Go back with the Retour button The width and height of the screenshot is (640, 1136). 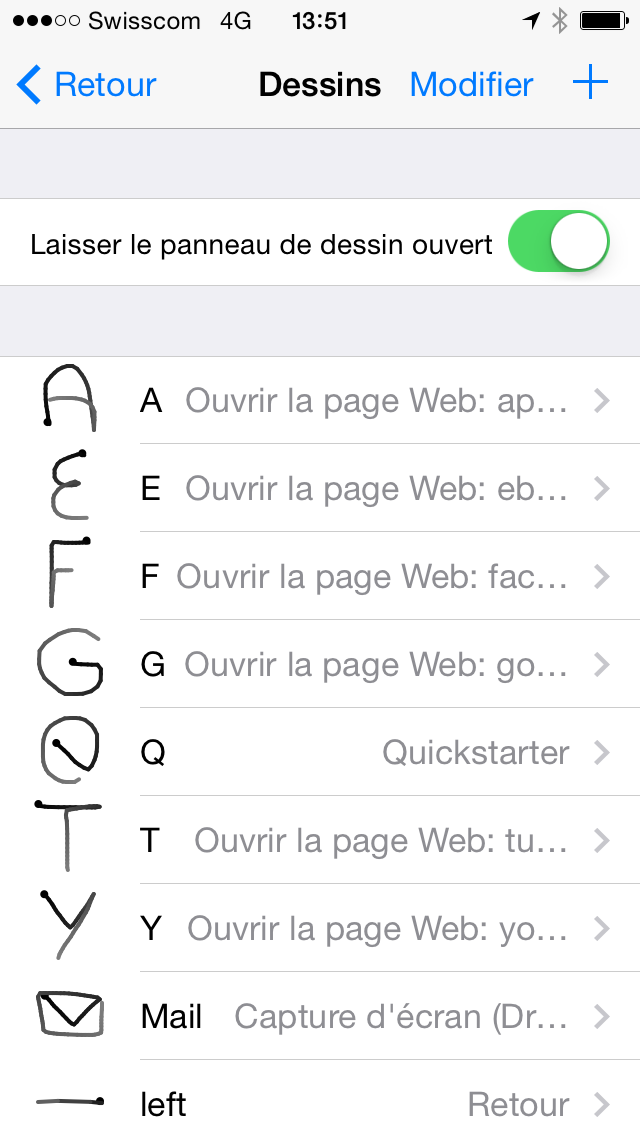click(86, 85)
